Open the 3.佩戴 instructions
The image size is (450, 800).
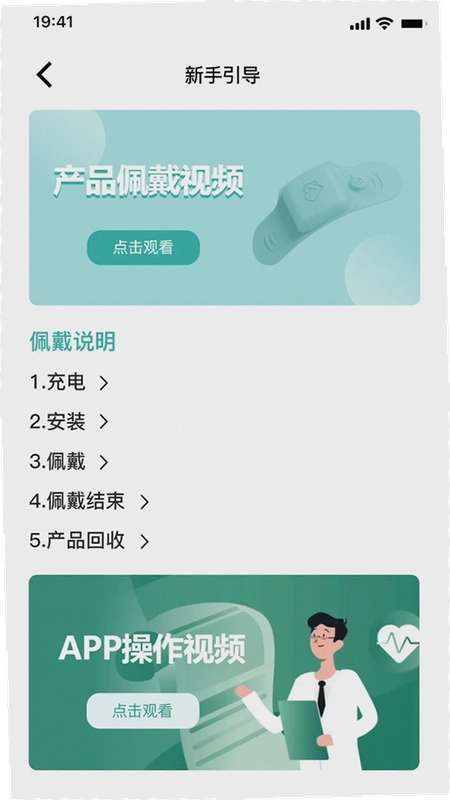click(69, 462)
